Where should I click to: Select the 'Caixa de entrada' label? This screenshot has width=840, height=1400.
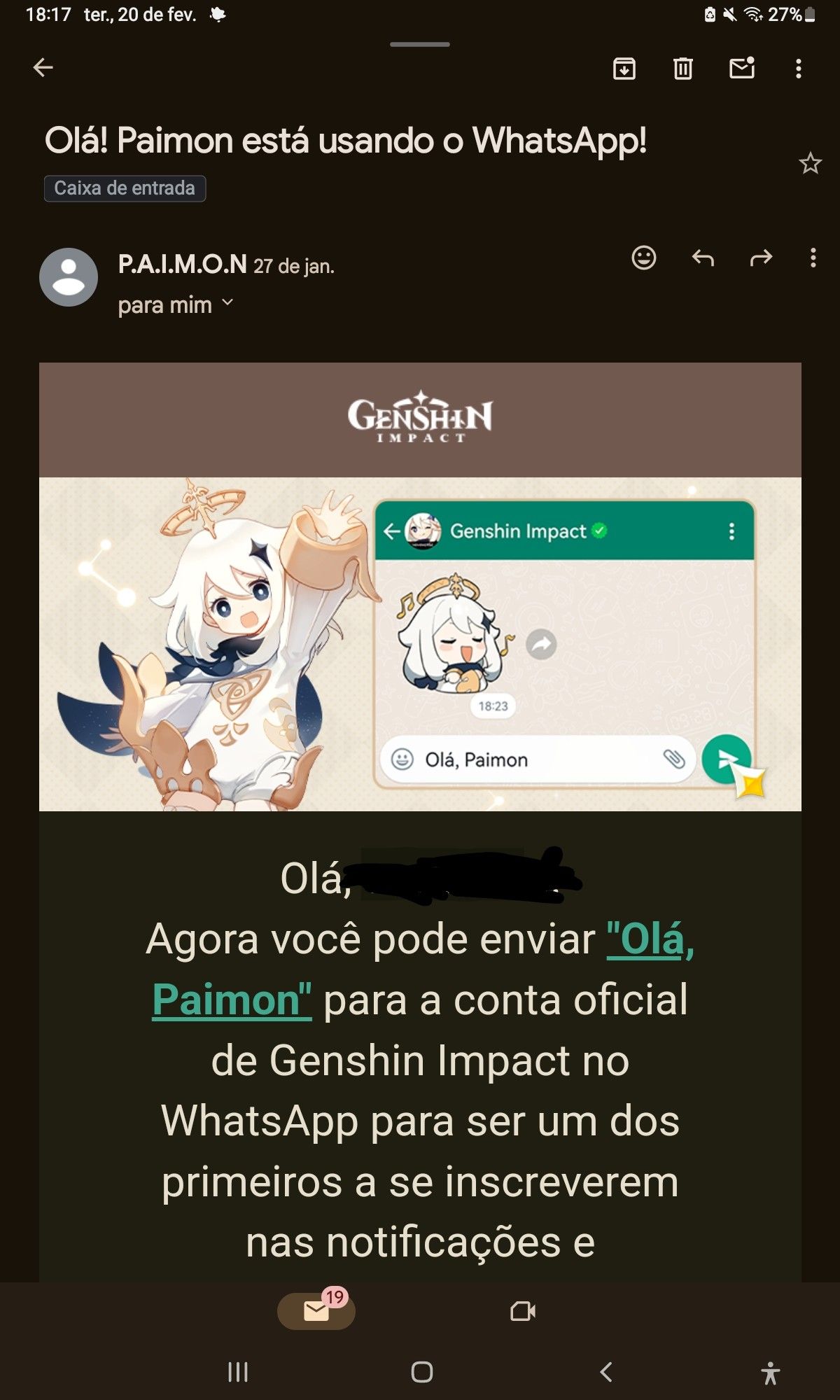point(124,188)
